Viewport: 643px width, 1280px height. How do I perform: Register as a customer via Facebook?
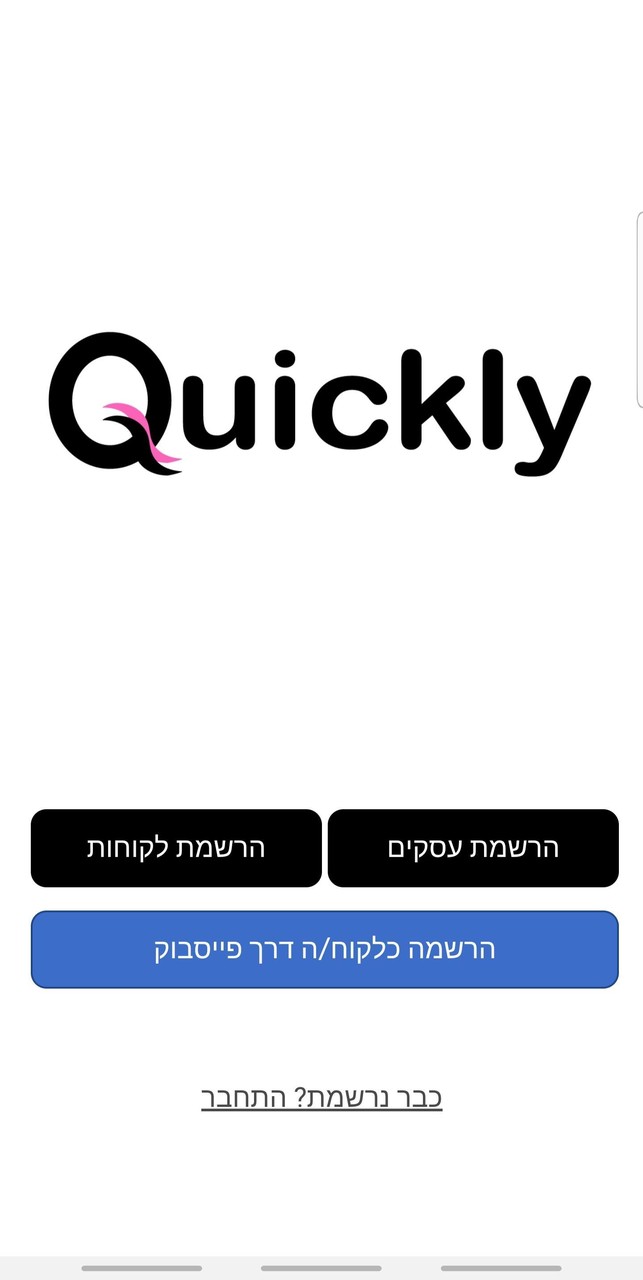[x=324, y=949]
